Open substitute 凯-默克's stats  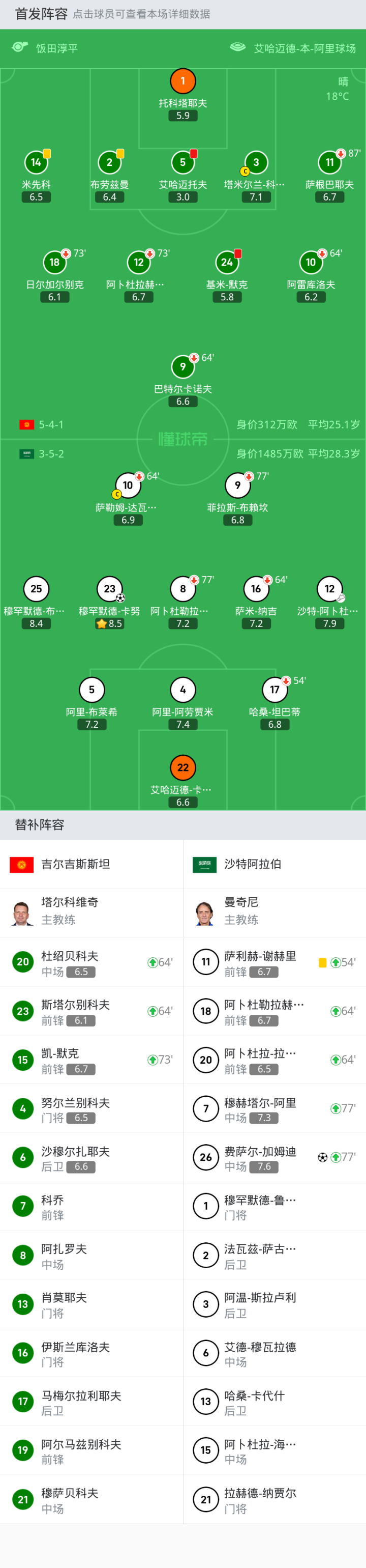[x=91, y=1060]
